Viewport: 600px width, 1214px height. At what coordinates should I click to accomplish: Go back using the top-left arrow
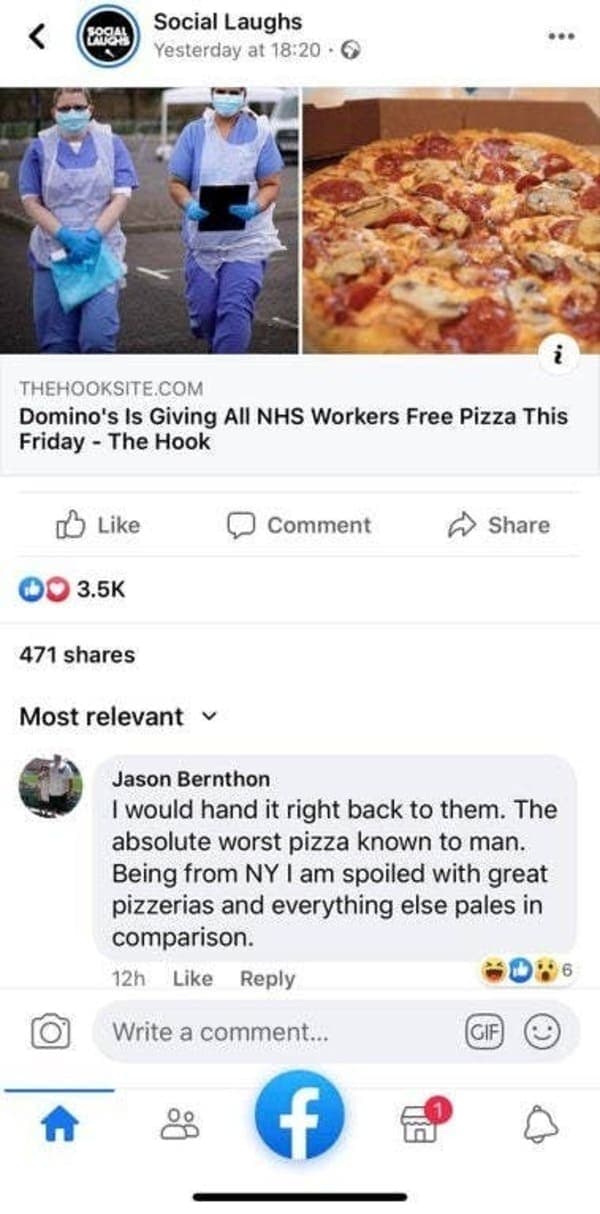pyautogui.click(x=37, y=38)
